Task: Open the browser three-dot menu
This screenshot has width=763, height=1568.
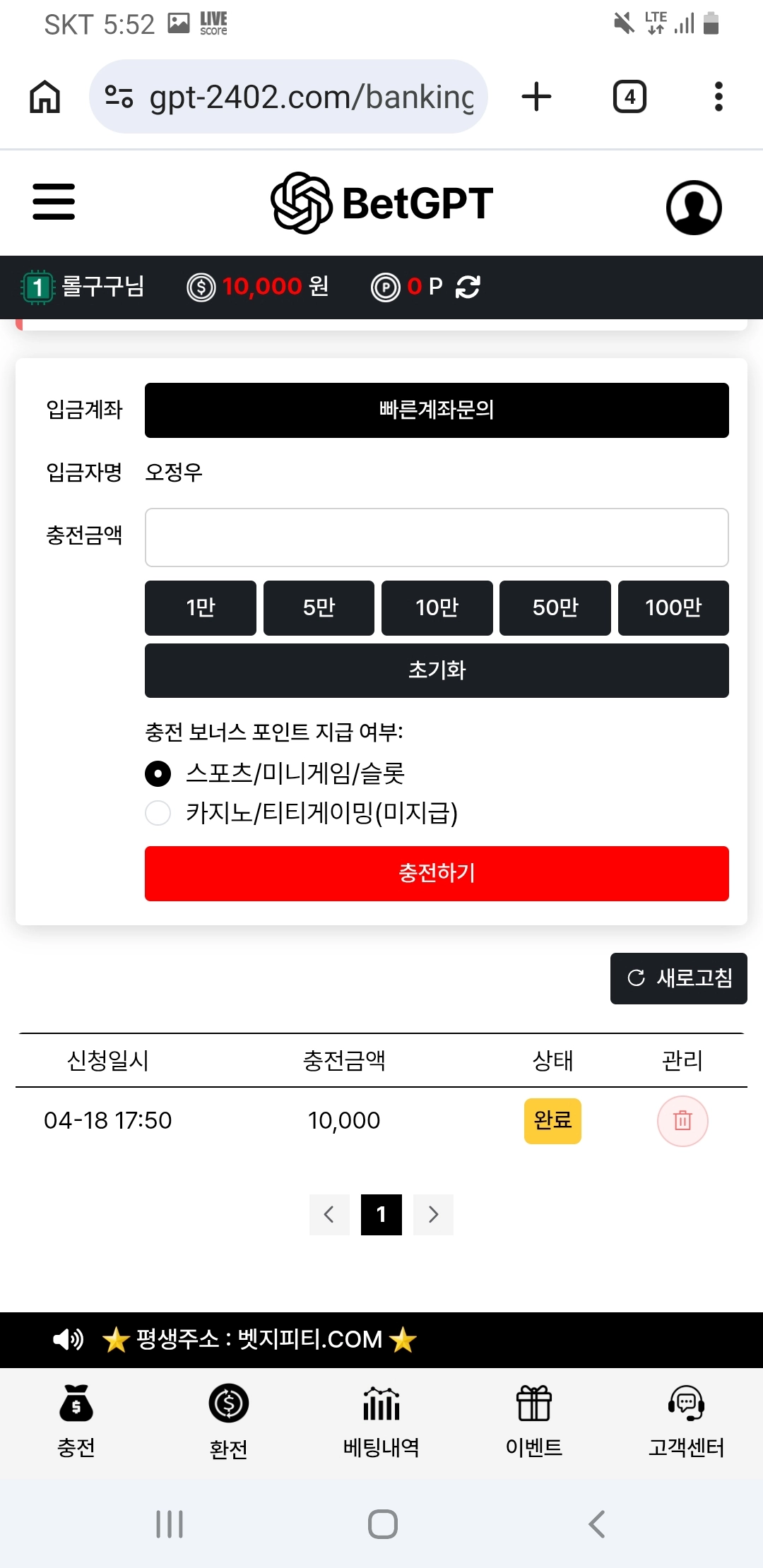Action: click(x=718, y=96)
